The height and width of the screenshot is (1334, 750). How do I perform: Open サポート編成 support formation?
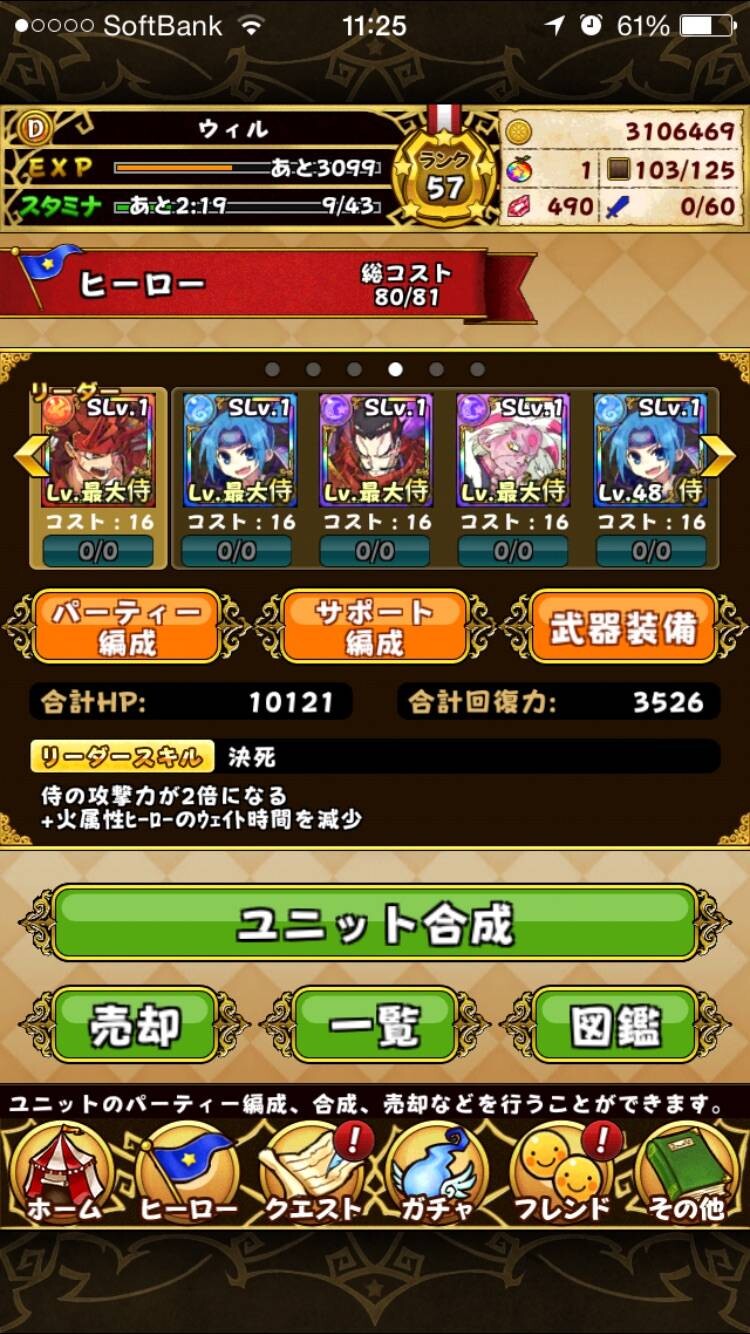374,627
